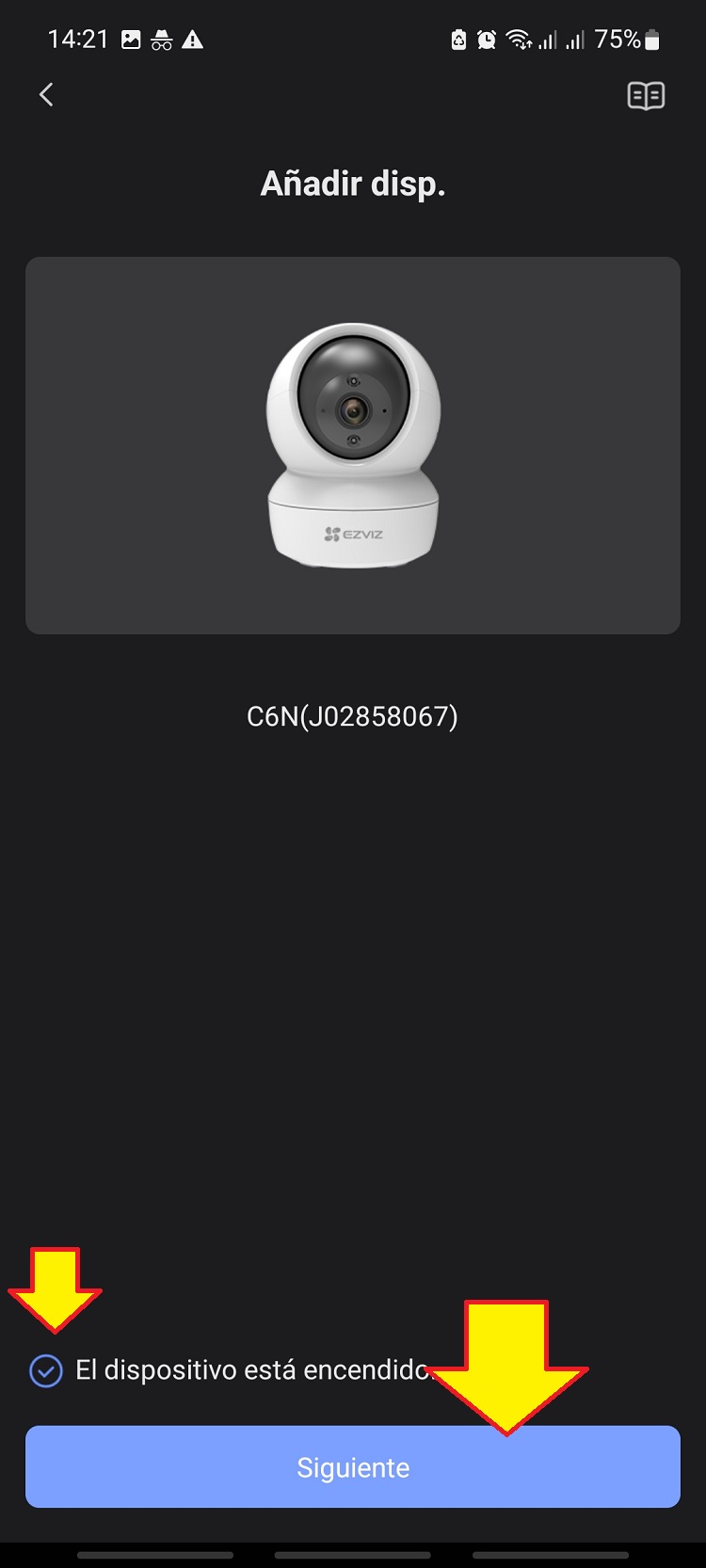706x1568 pixels.
Task: Uncheck 'El dispositivo está encendido' checkbox
Action: [46, 1370]
